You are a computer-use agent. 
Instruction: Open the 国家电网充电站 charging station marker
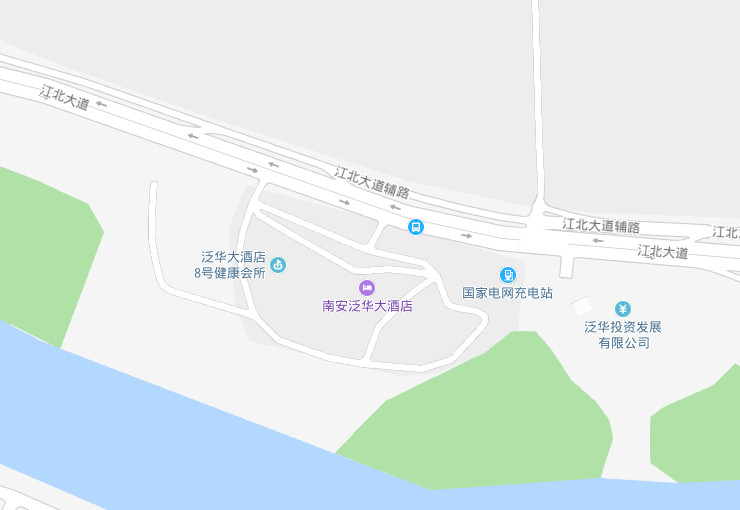tap(508, 275)
